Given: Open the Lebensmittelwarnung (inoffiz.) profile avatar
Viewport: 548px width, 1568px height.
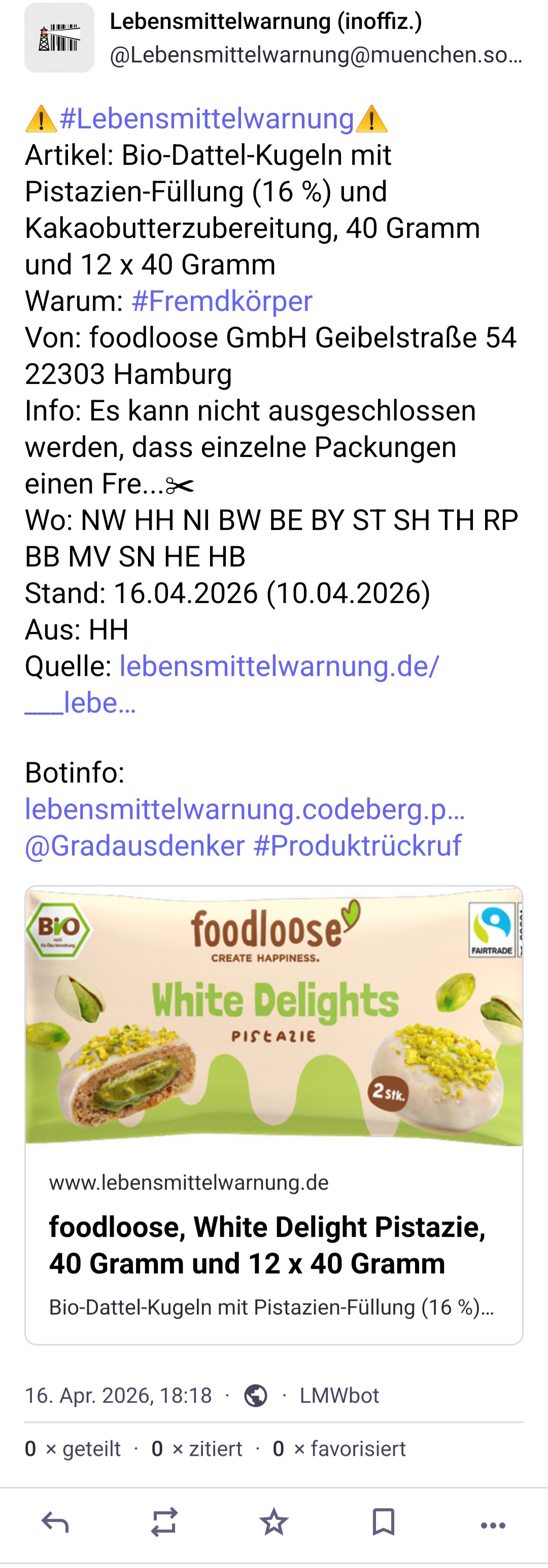Looking at the screenshot, I should tap(59, 38).
